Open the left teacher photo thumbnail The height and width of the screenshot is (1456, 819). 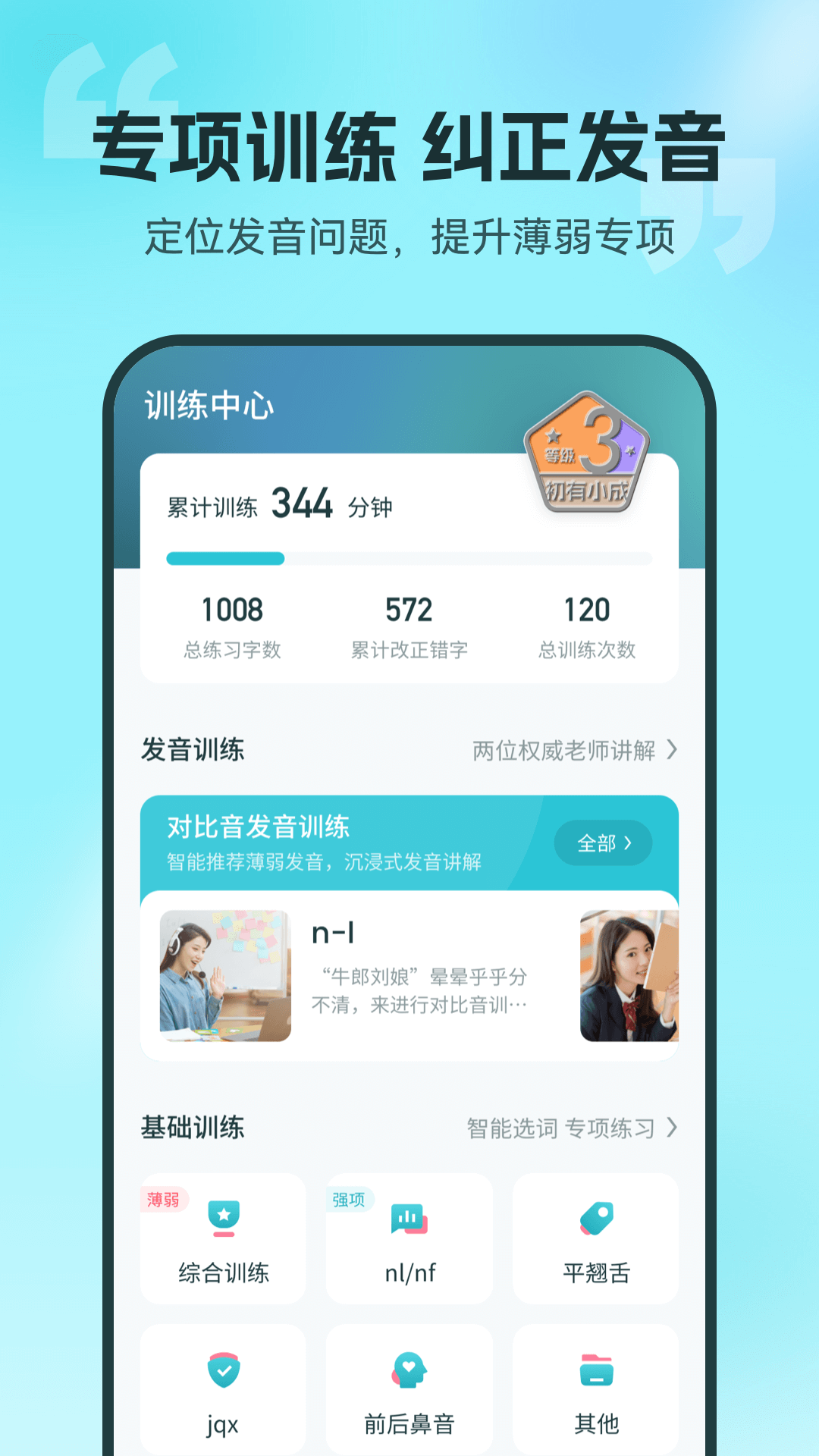227,972
